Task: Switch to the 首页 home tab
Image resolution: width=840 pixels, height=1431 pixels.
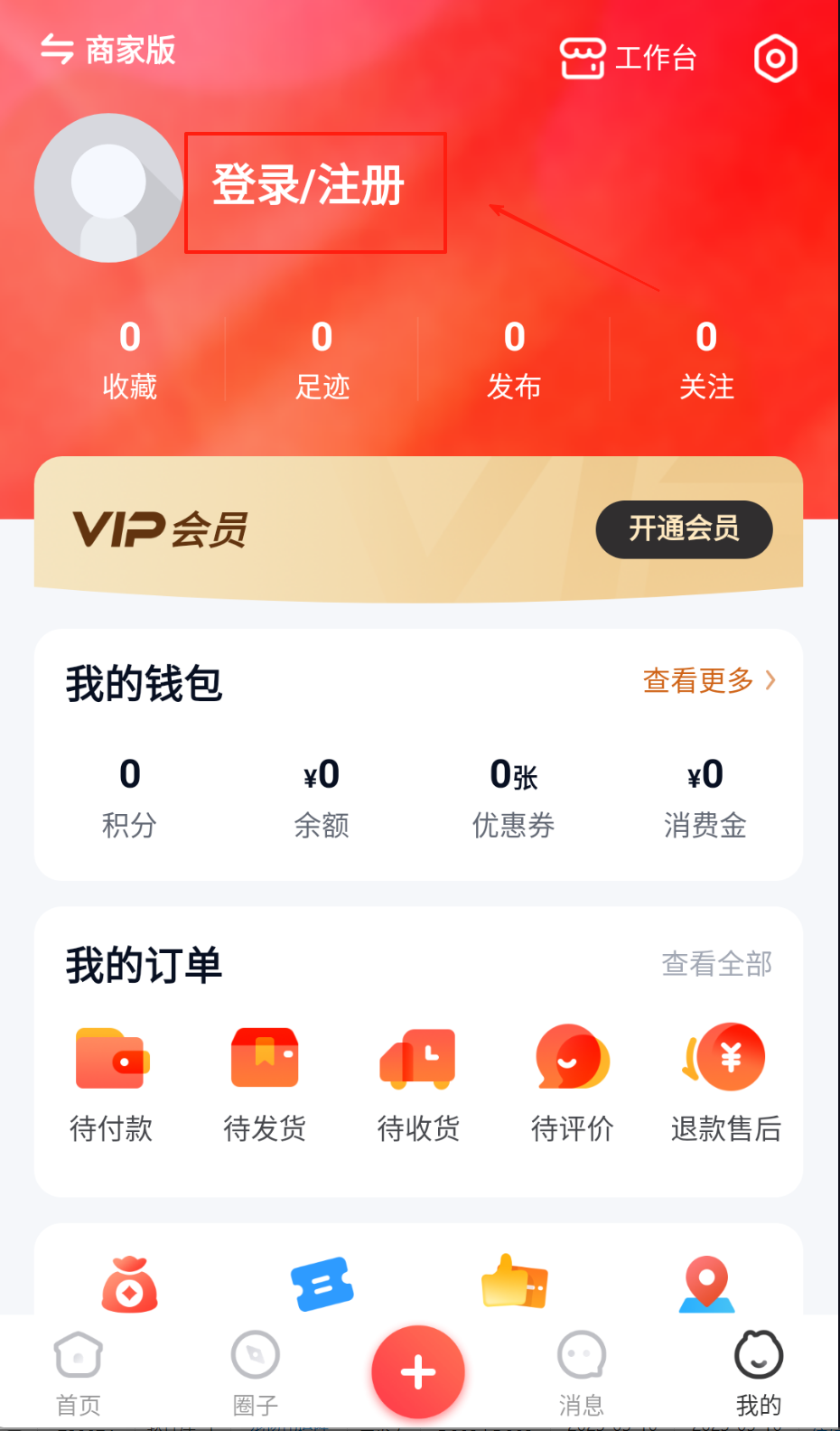Action: pos(78,1373)
